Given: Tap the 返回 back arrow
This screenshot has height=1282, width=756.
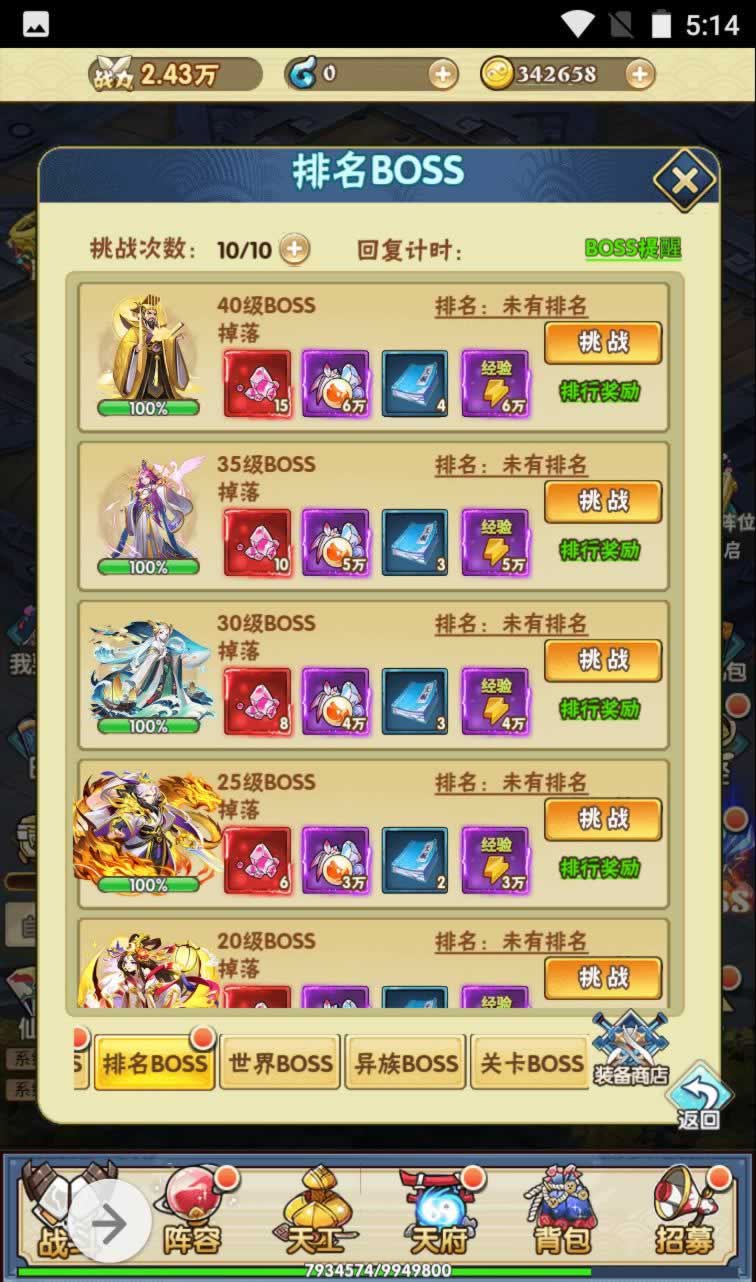Looking at the screenshot, I should point(698,1098).
